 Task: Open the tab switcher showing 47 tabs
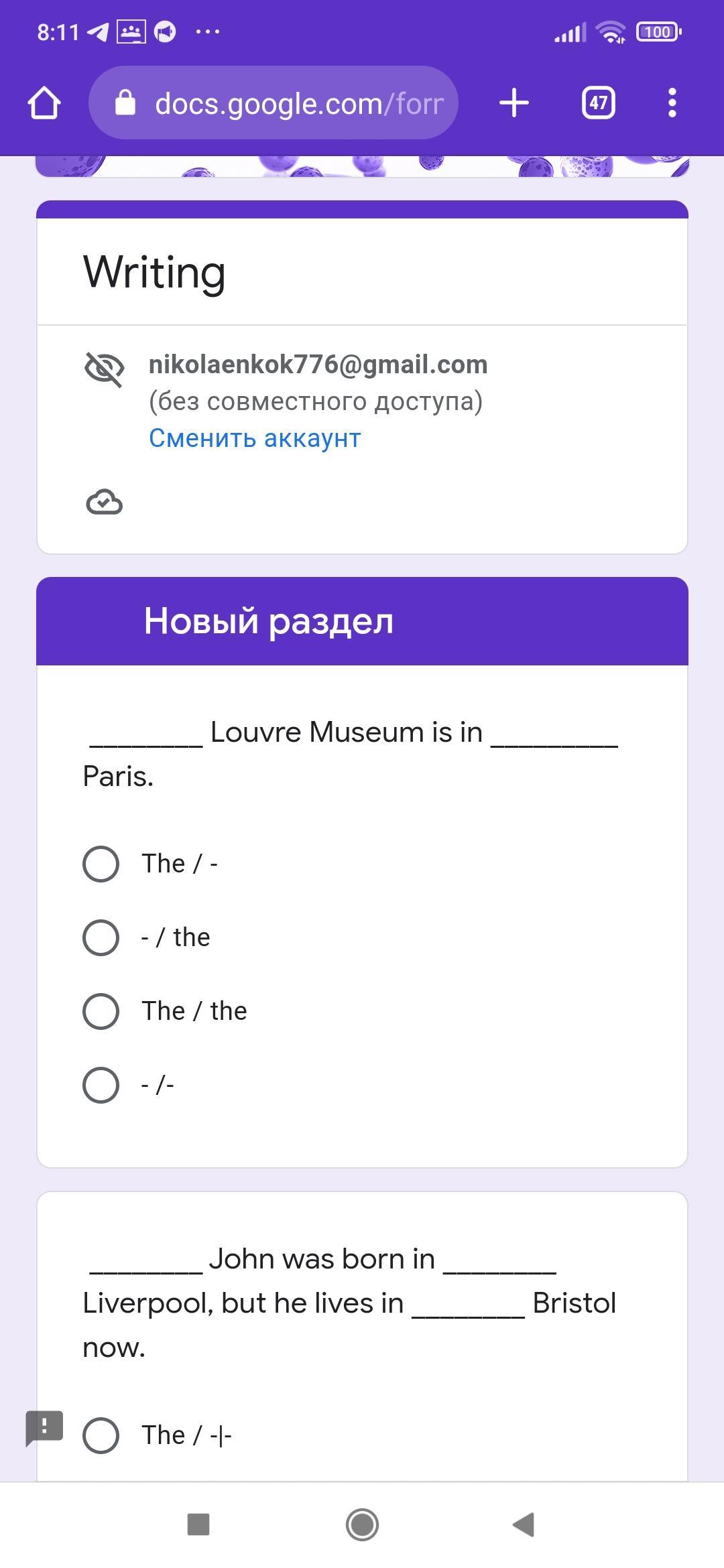click(x=598, y=103)
